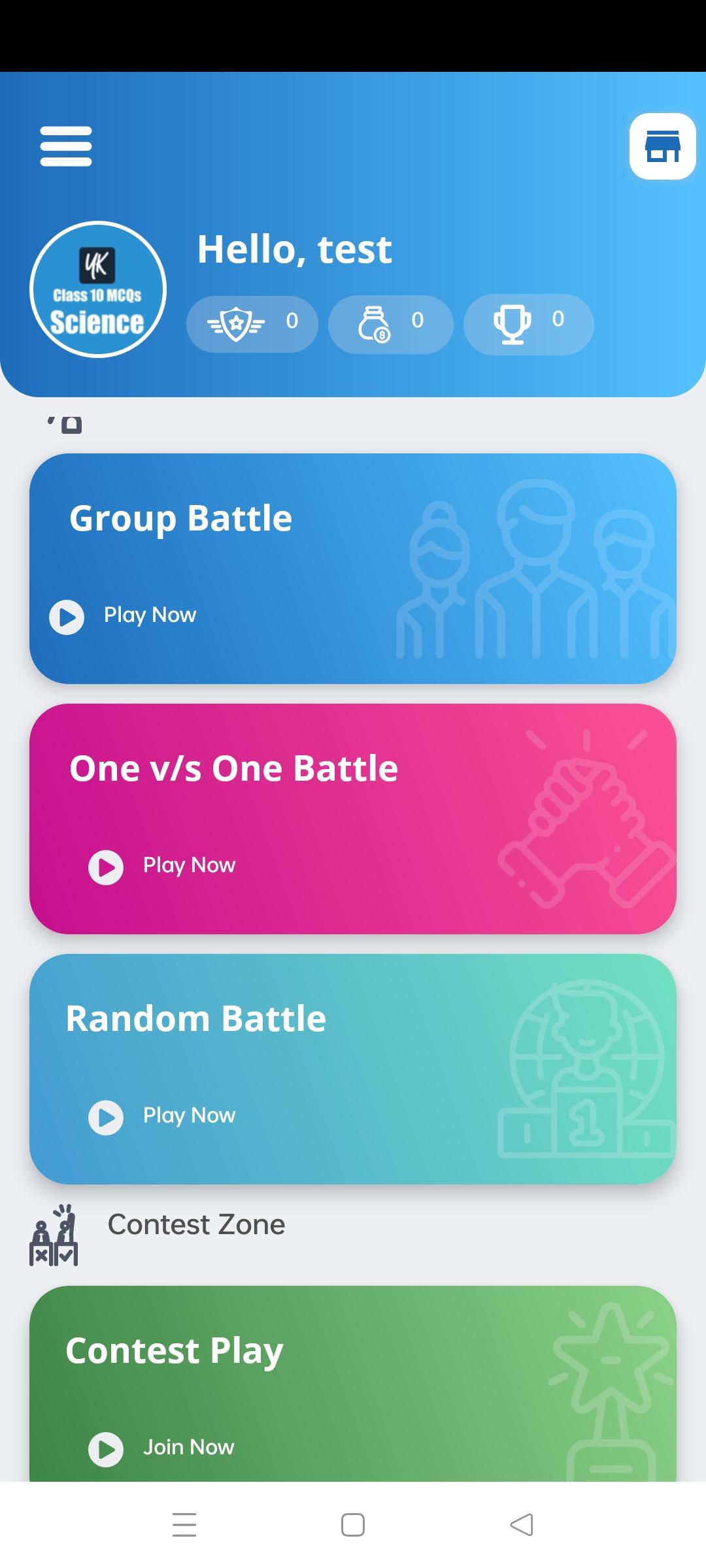
Task: Open the rank badge chip
Action: [252, 324]
